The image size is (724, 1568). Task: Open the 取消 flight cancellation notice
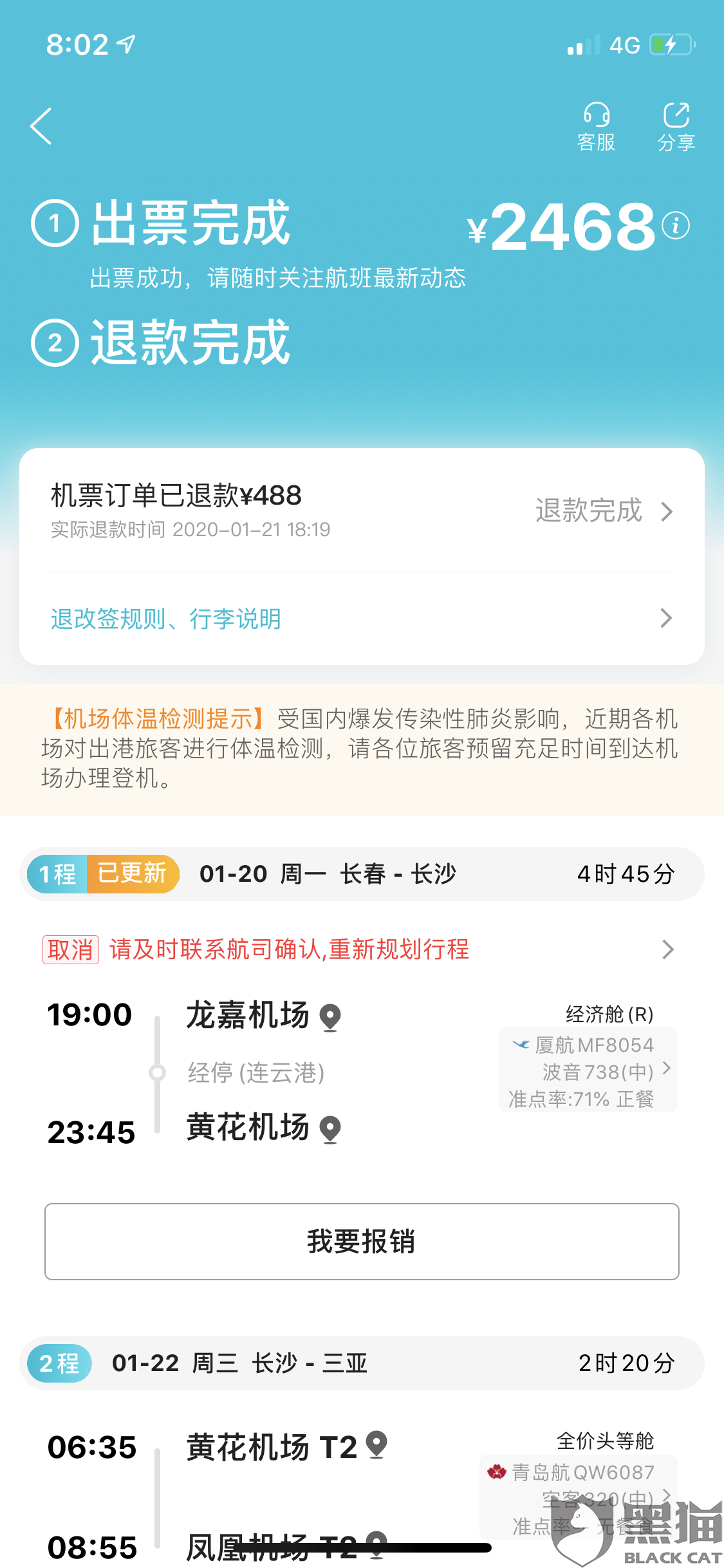click(x=359, y=949)
